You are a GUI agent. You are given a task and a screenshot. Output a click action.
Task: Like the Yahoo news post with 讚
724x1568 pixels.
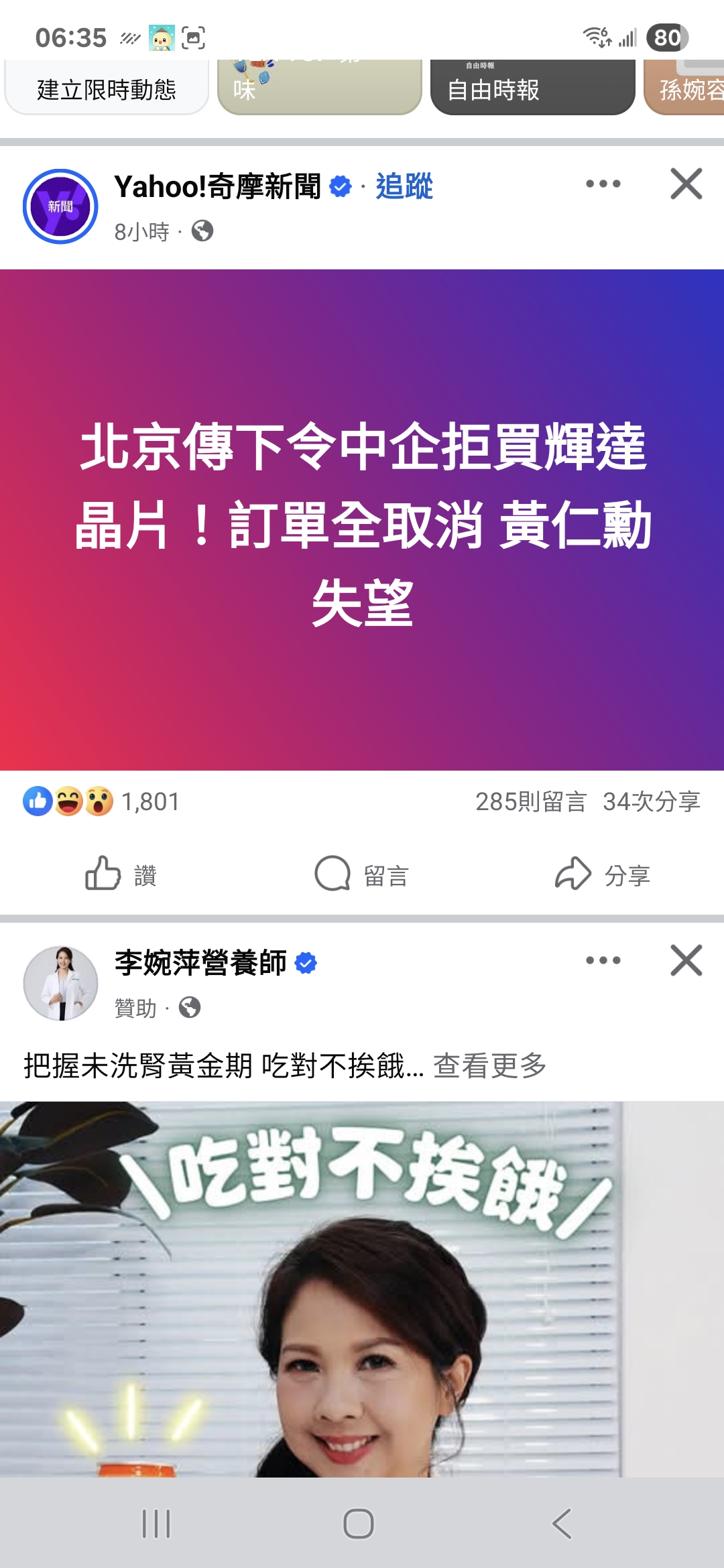[x=121, y=874]
